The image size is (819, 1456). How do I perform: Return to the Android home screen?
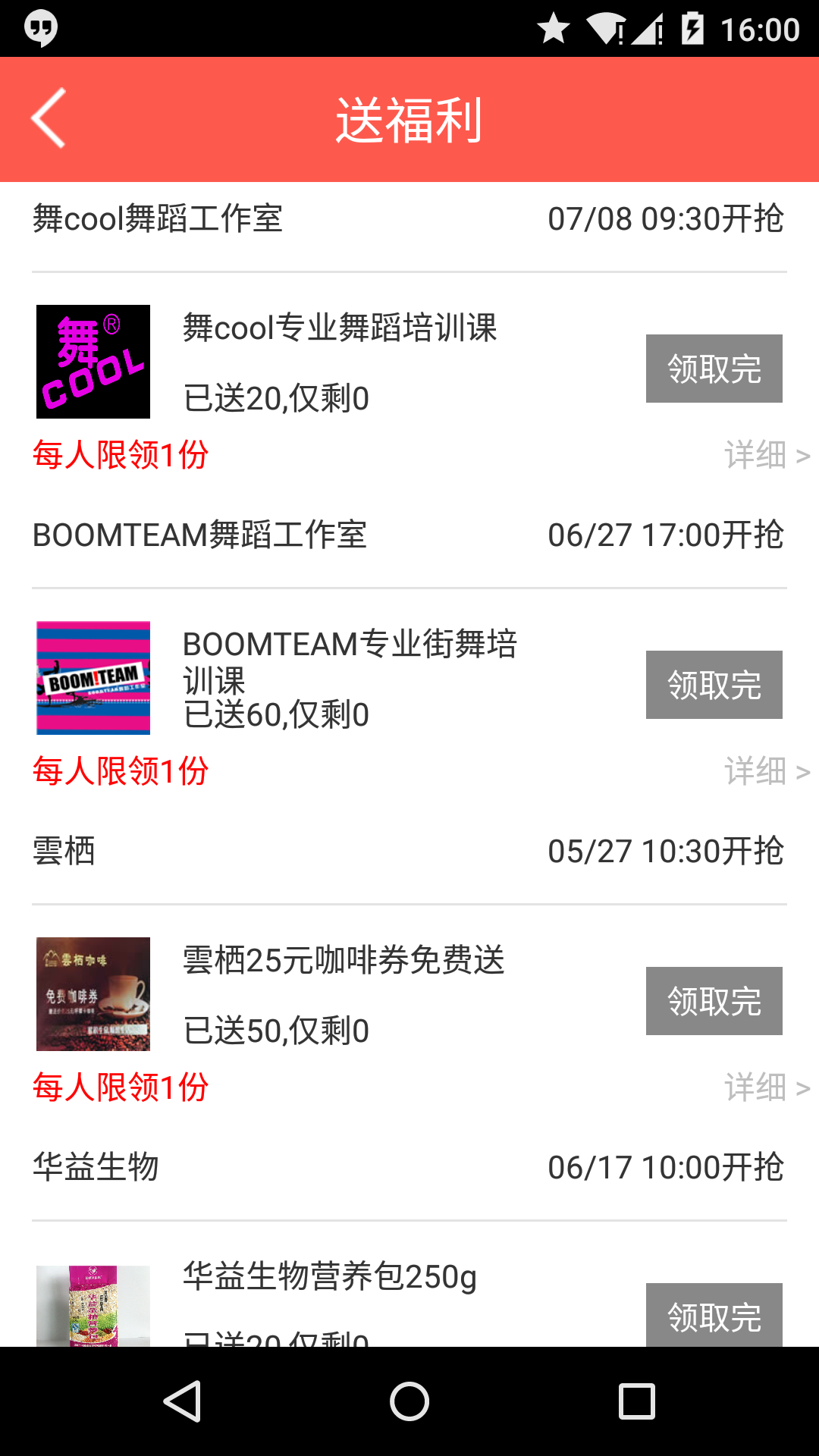coord(409,1401)
